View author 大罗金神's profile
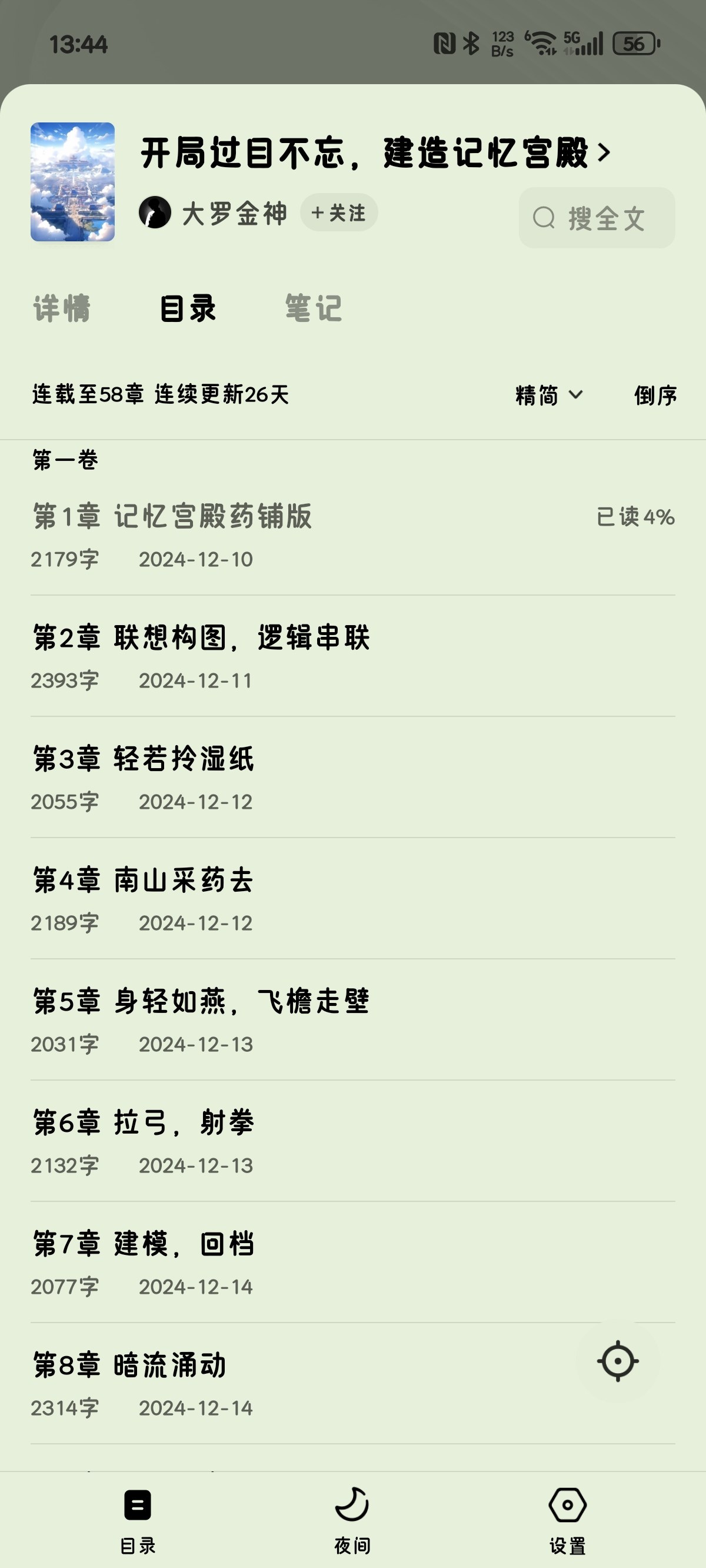 click(x=213, y=214)
